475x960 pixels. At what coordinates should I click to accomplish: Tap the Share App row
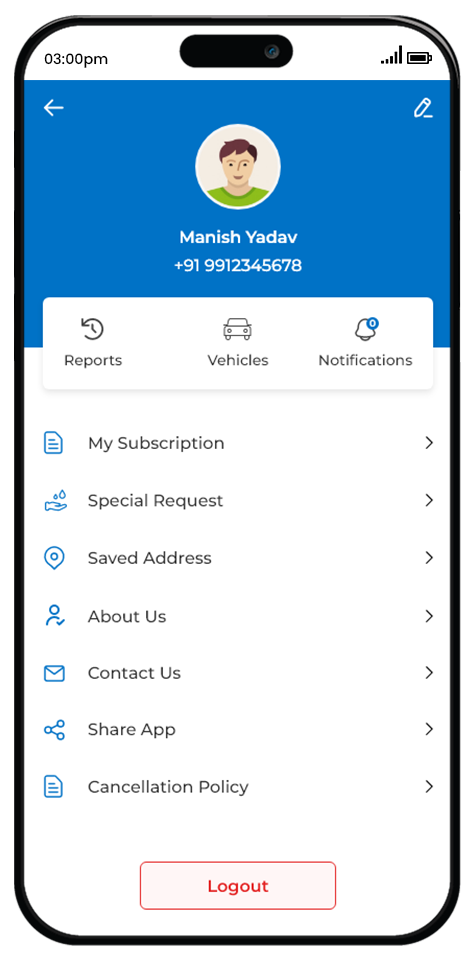238,730
